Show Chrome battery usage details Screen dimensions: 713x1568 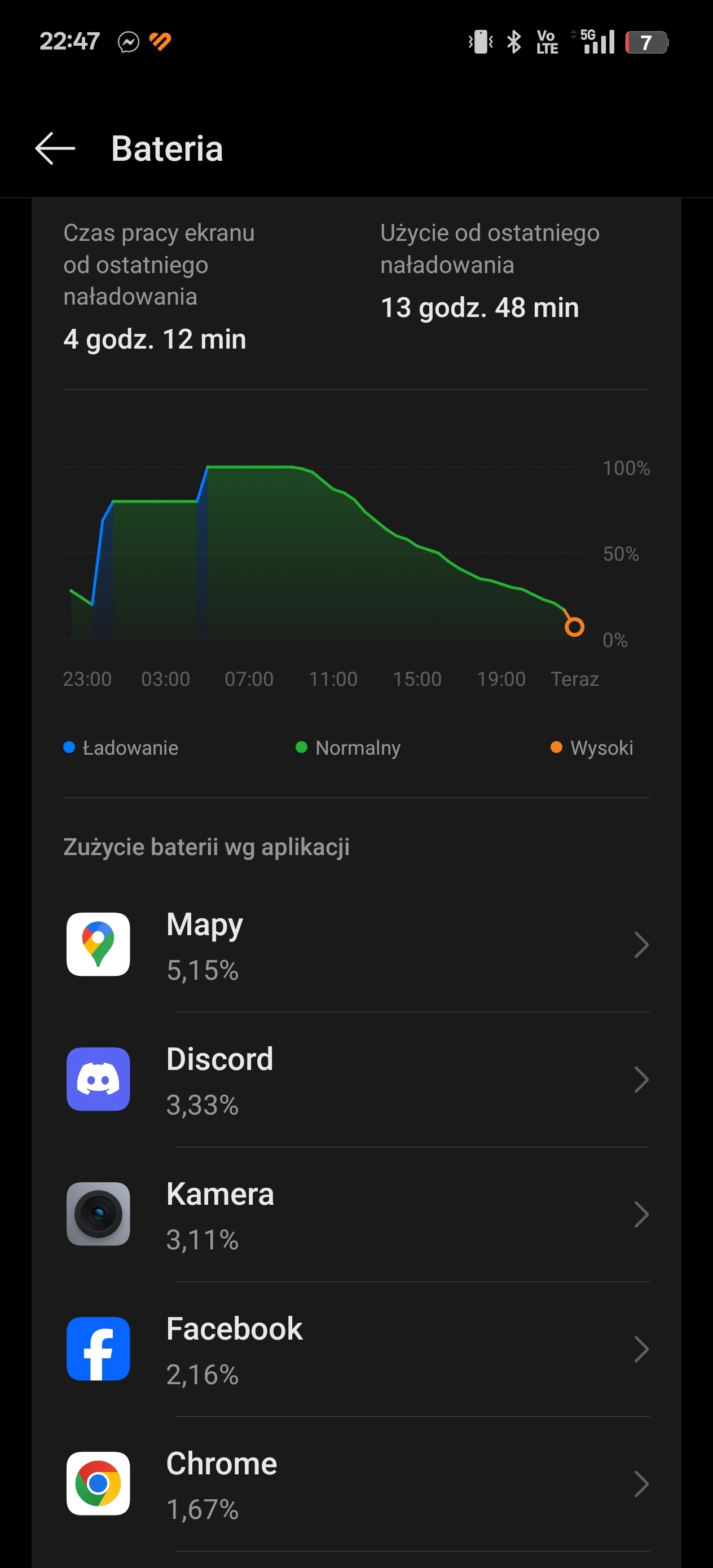(356, 1484)
